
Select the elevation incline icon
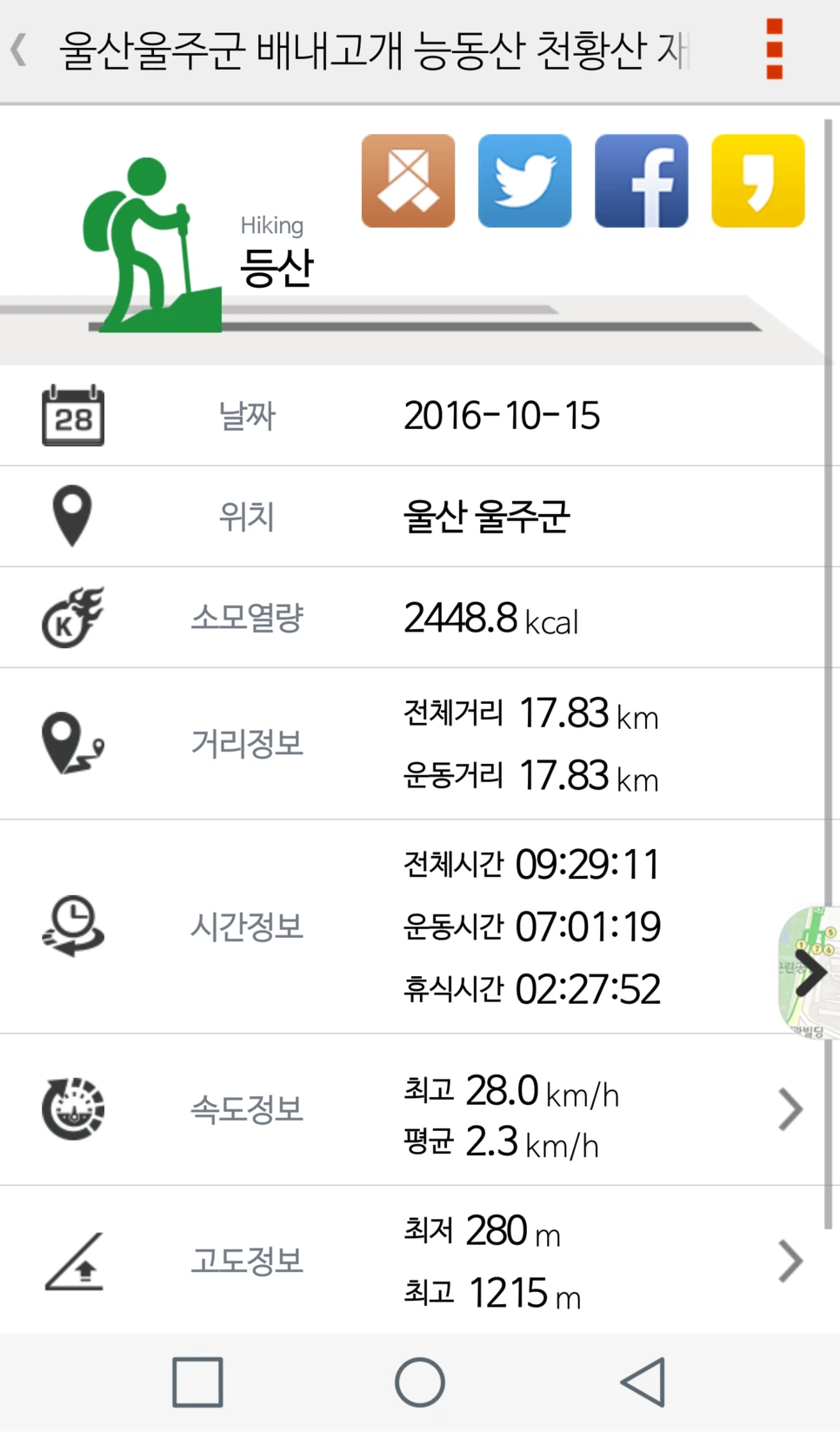coord(72,1261)
